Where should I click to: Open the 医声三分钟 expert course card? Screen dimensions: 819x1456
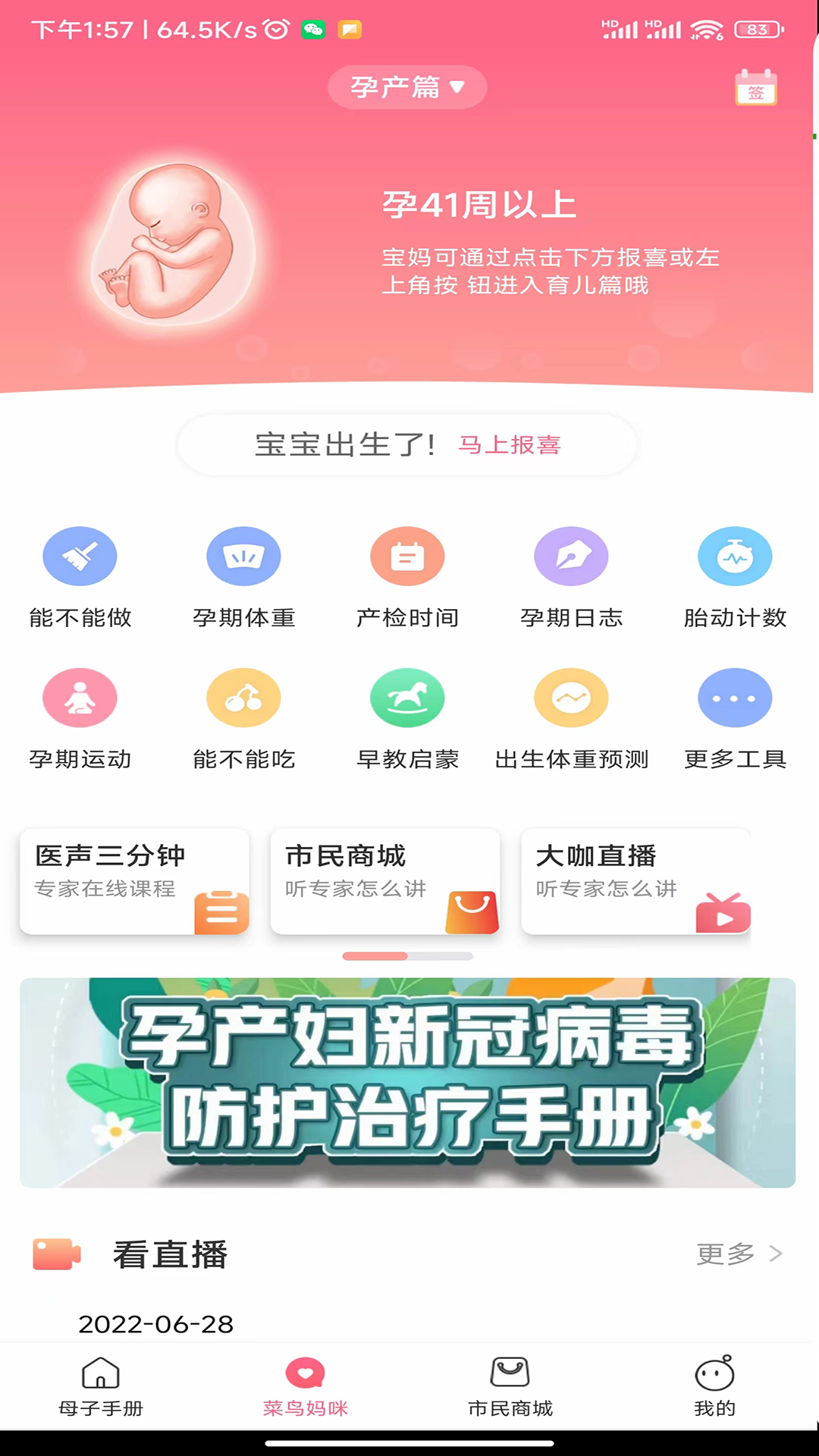134,881
